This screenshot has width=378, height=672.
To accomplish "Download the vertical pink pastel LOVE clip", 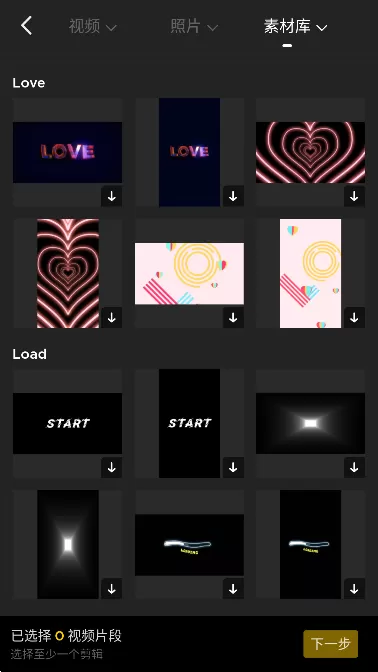I will pos(354,318).
